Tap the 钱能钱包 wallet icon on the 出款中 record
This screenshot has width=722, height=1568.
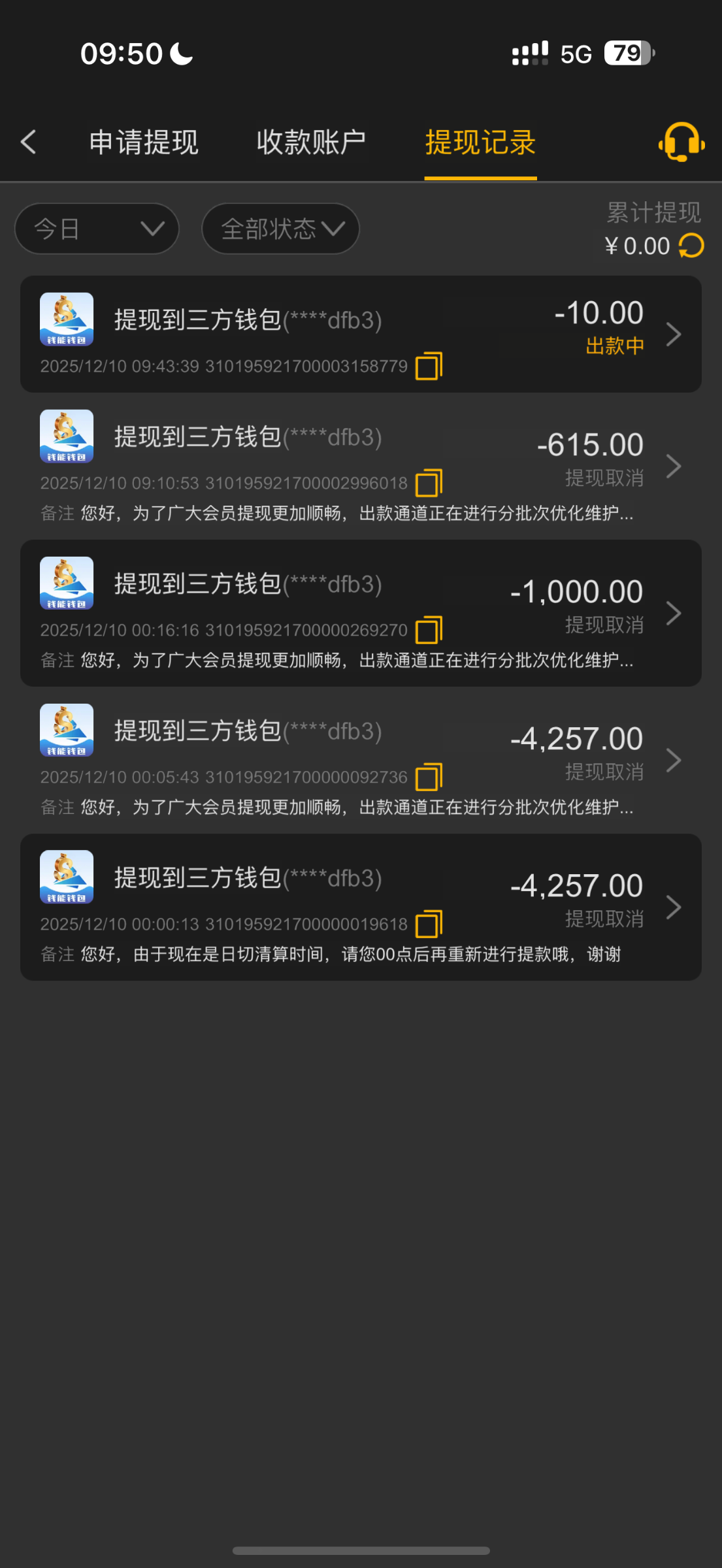[66, 319]
